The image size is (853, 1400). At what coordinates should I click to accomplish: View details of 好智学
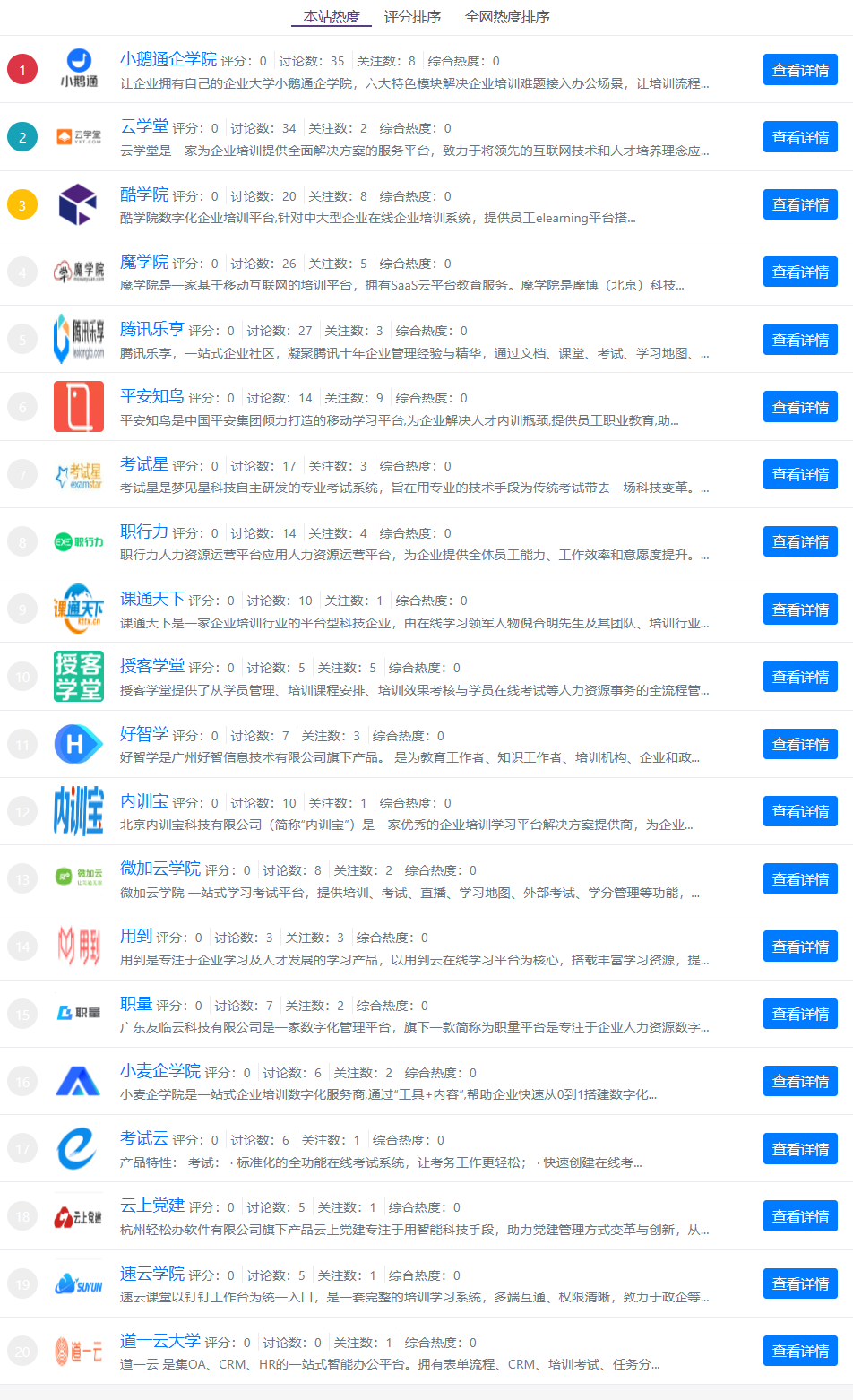[x=800, y=744]
